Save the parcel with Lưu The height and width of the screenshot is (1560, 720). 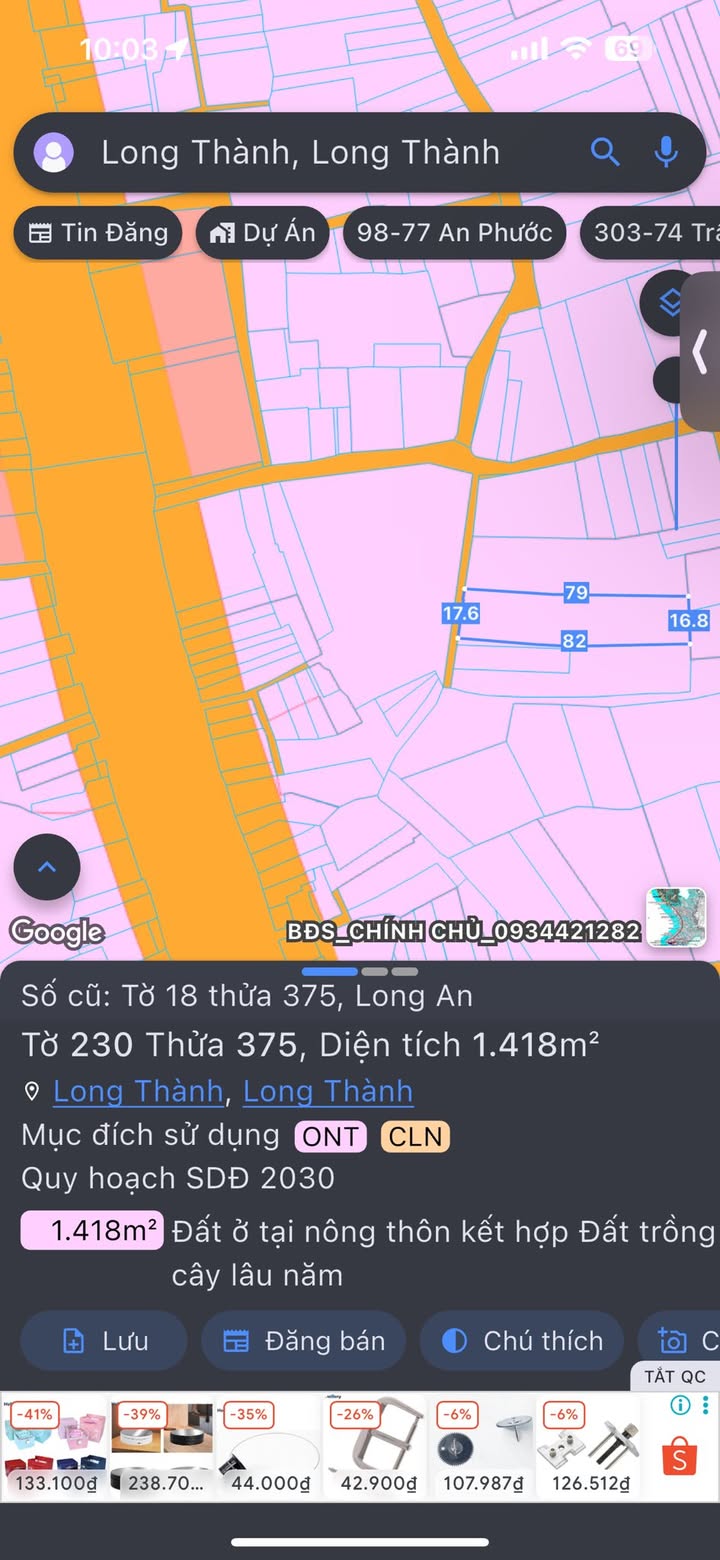tap(104, 1341)
